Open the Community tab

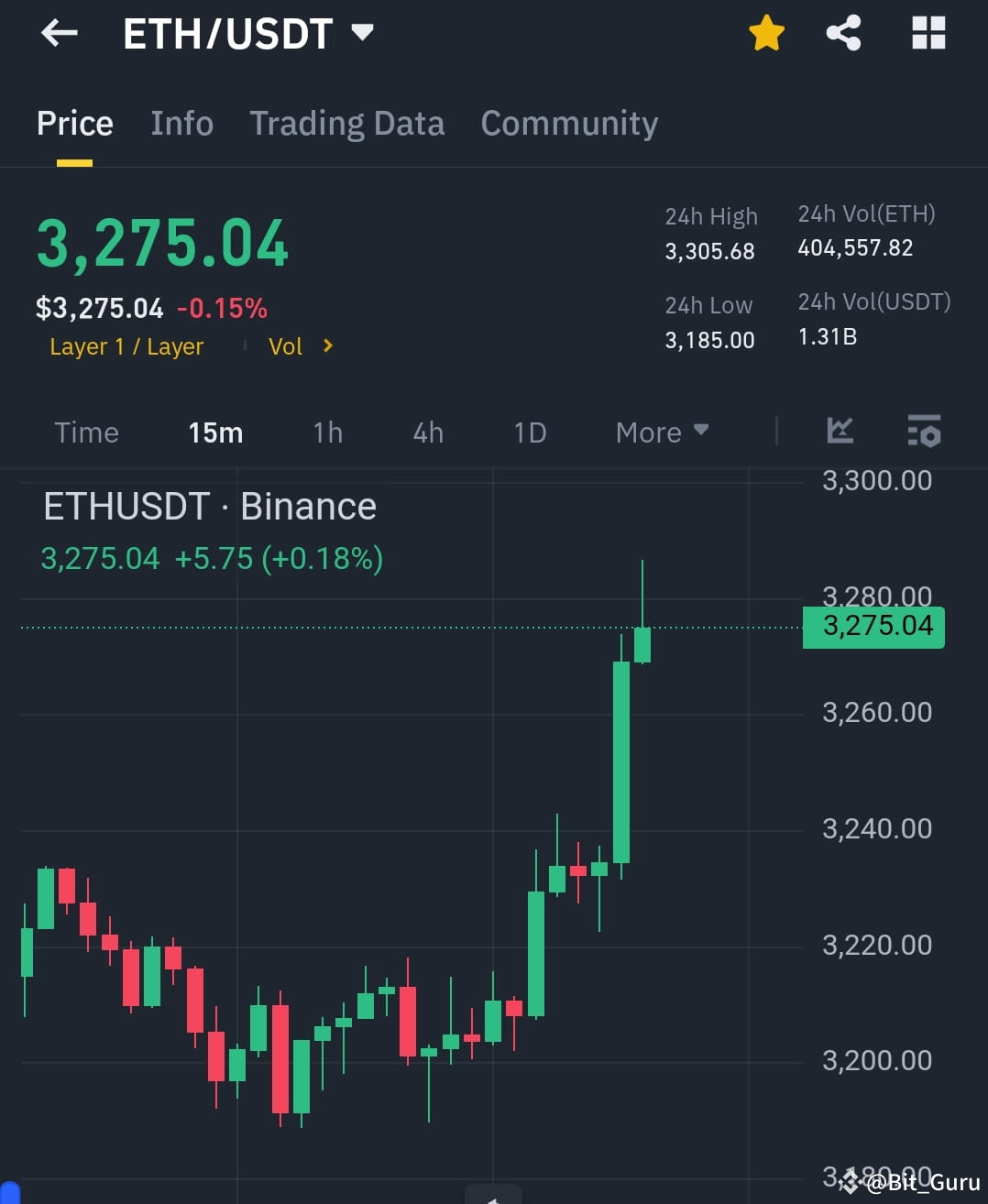tap(569, 124)
